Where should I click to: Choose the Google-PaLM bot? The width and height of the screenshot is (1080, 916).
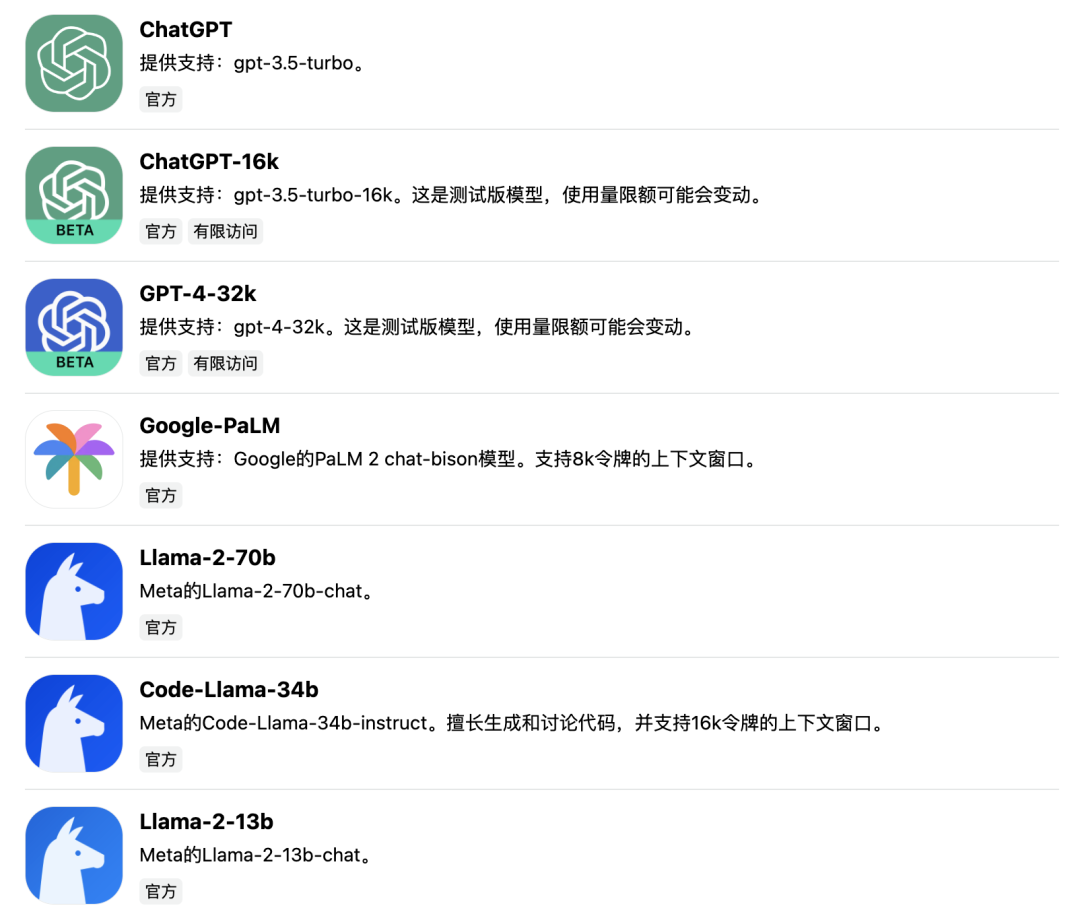point(210,426)
